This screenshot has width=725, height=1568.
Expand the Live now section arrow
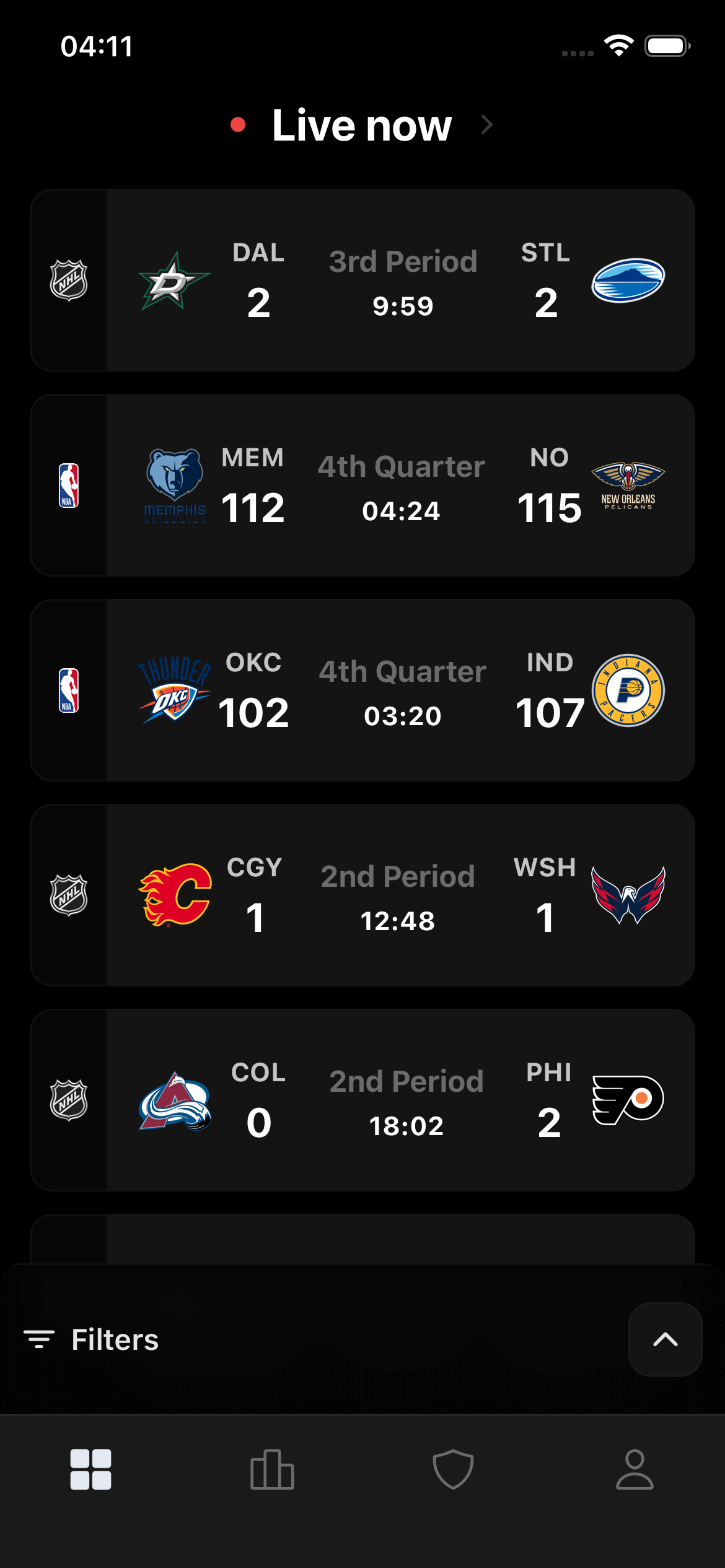tap(487, 125)
